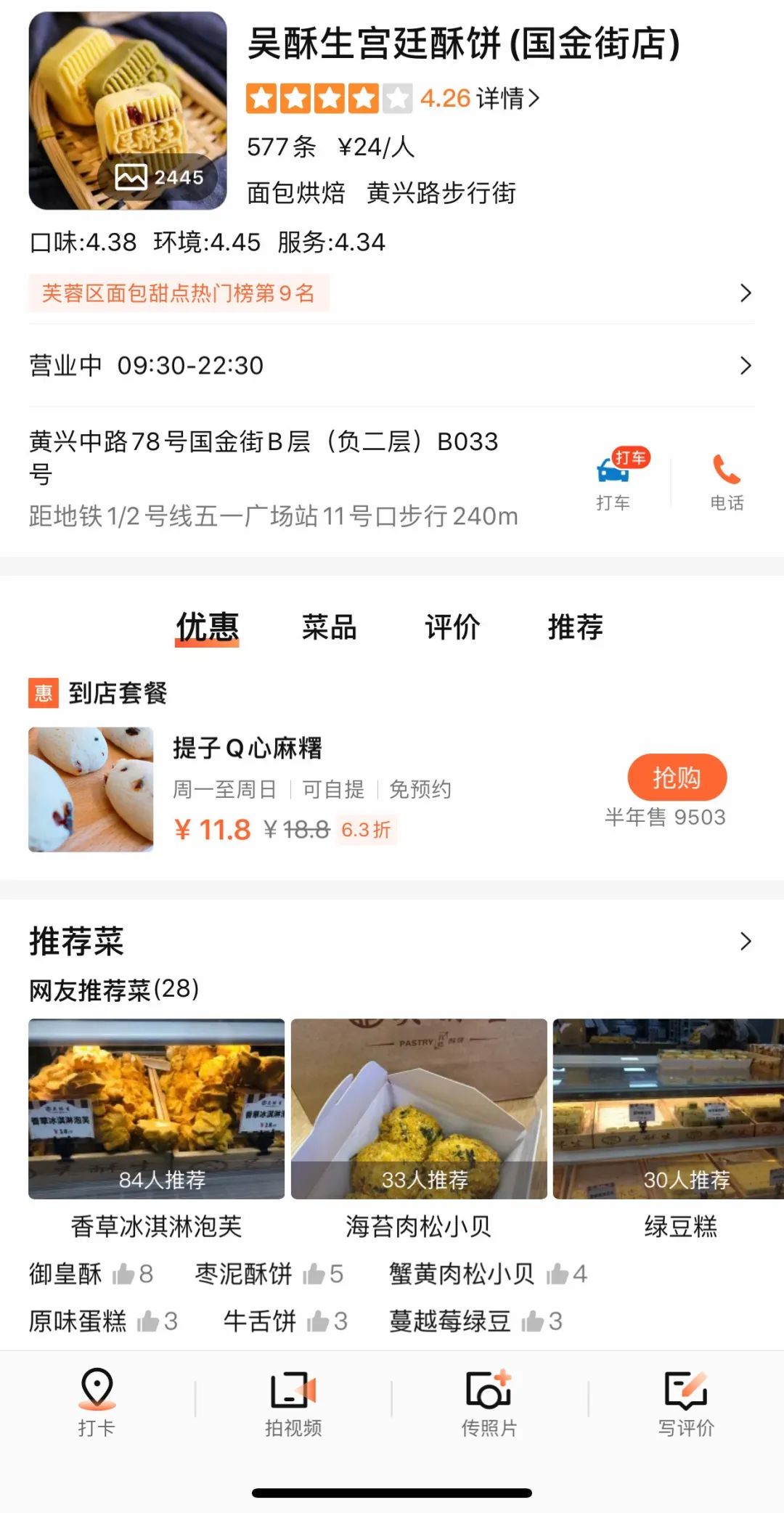Switch to the 菜品 tab
784x1513 pixels.
(x=329, y=627)
